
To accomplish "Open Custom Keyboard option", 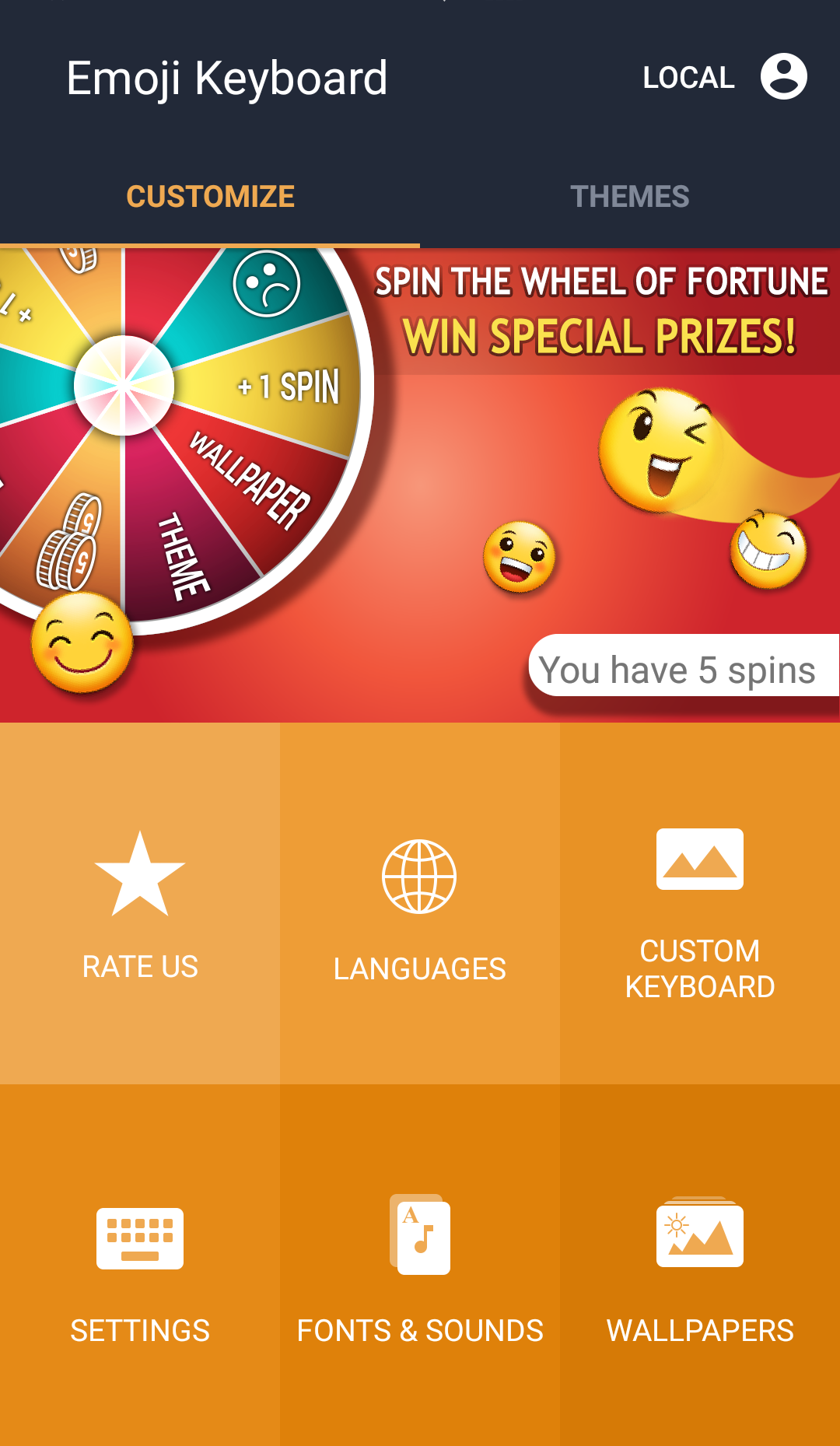I will tap(700, 904).
